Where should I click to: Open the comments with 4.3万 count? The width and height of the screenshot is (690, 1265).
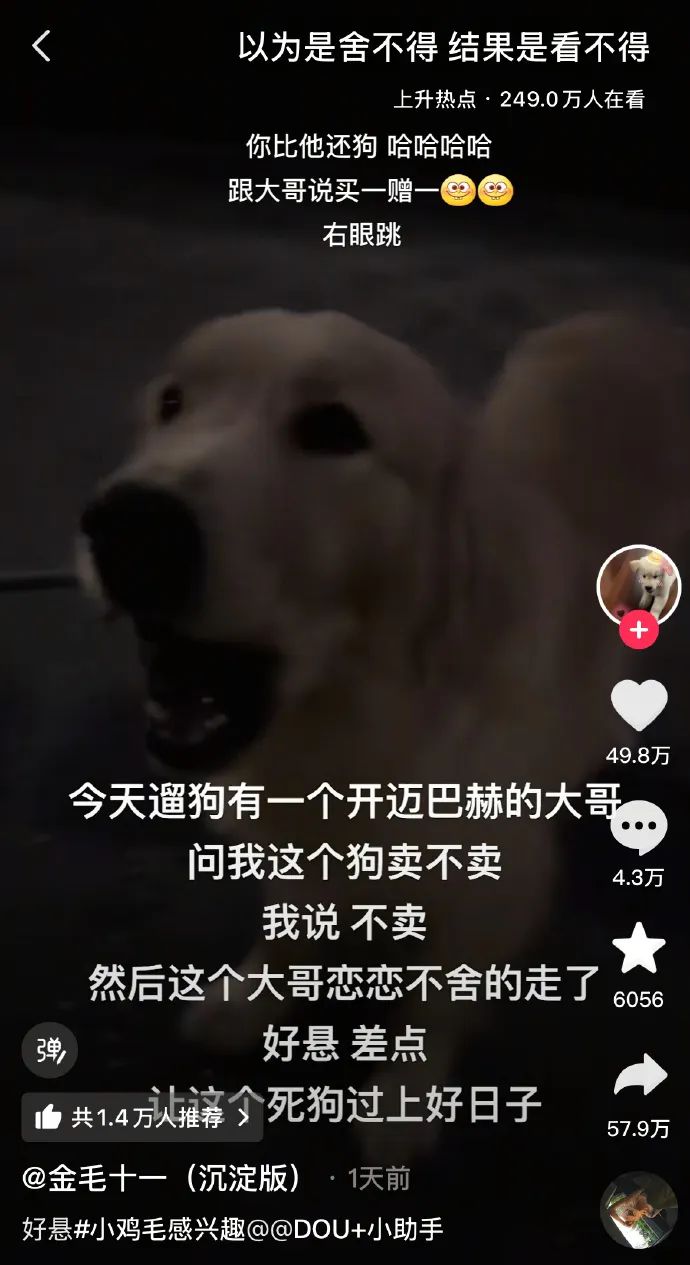638,827
